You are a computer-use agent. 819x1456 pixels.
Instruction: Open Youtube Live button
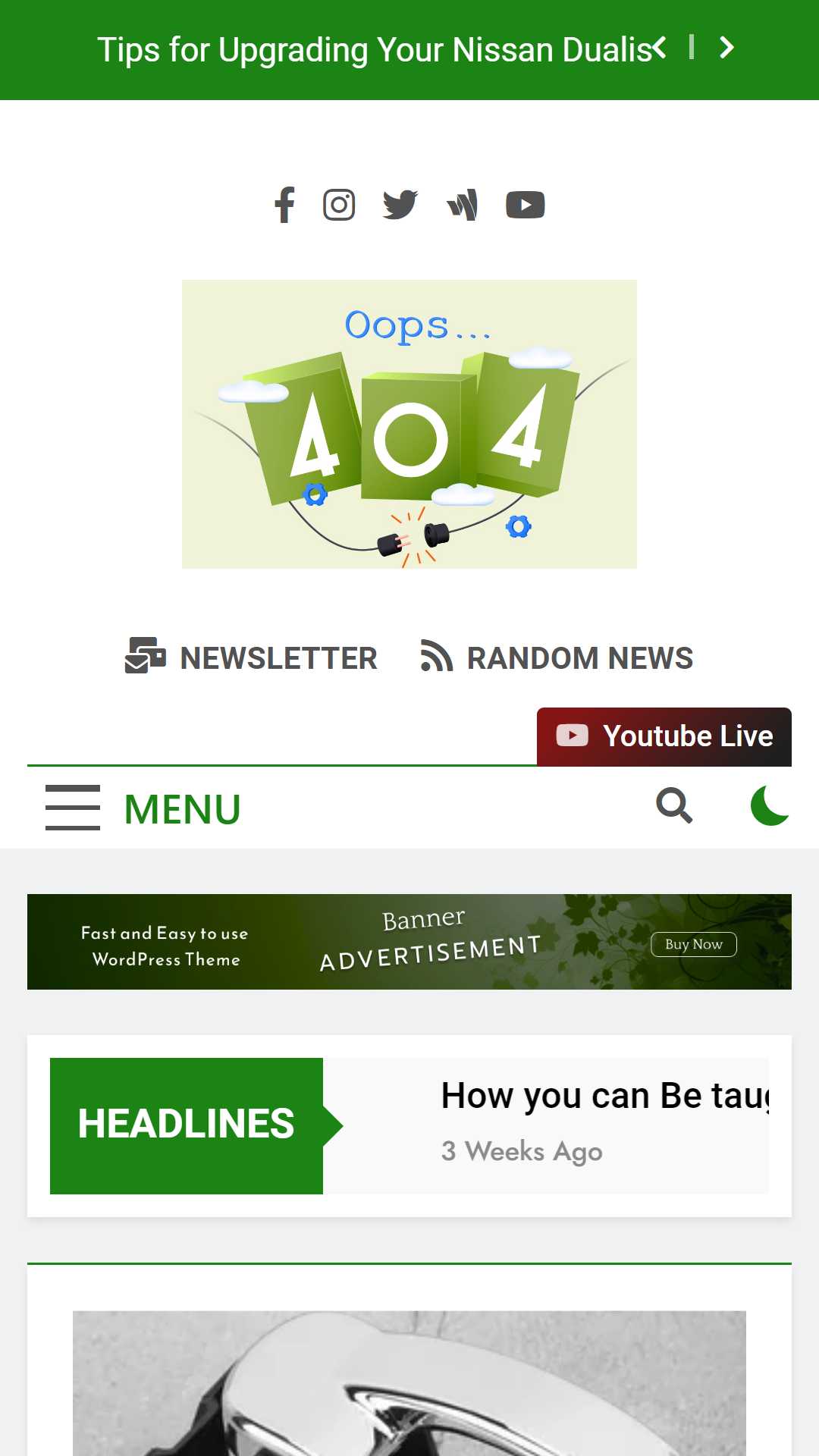coord(664,736)
